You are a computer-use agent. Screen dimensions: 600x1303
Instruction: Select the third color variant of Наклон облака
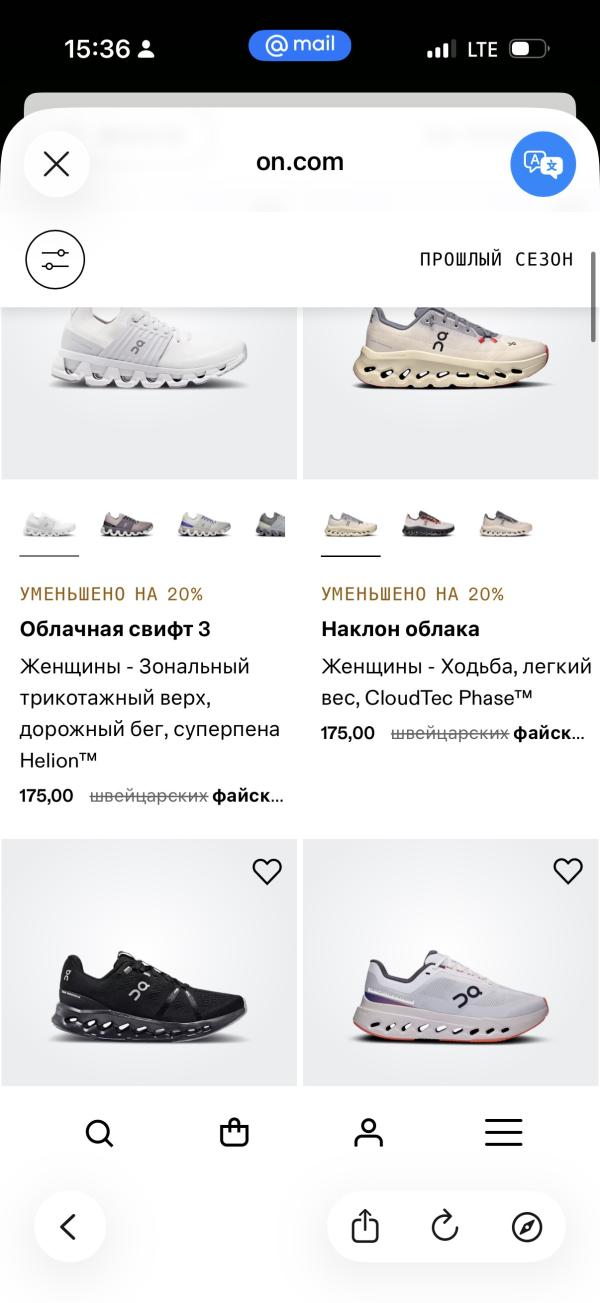point(506,524)
